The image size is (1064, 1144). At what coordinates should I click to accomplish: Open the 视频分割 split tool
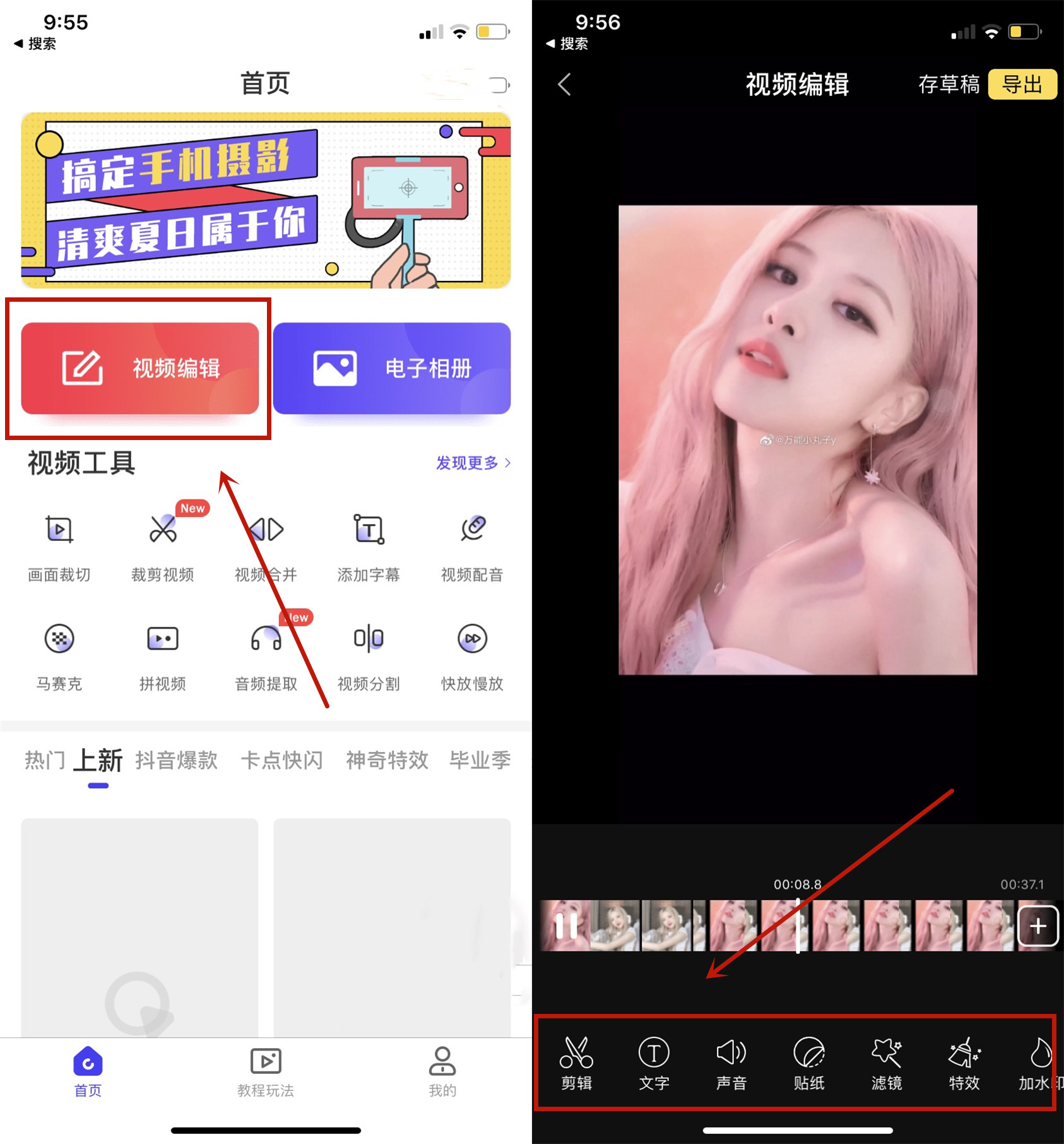point(369,655)
